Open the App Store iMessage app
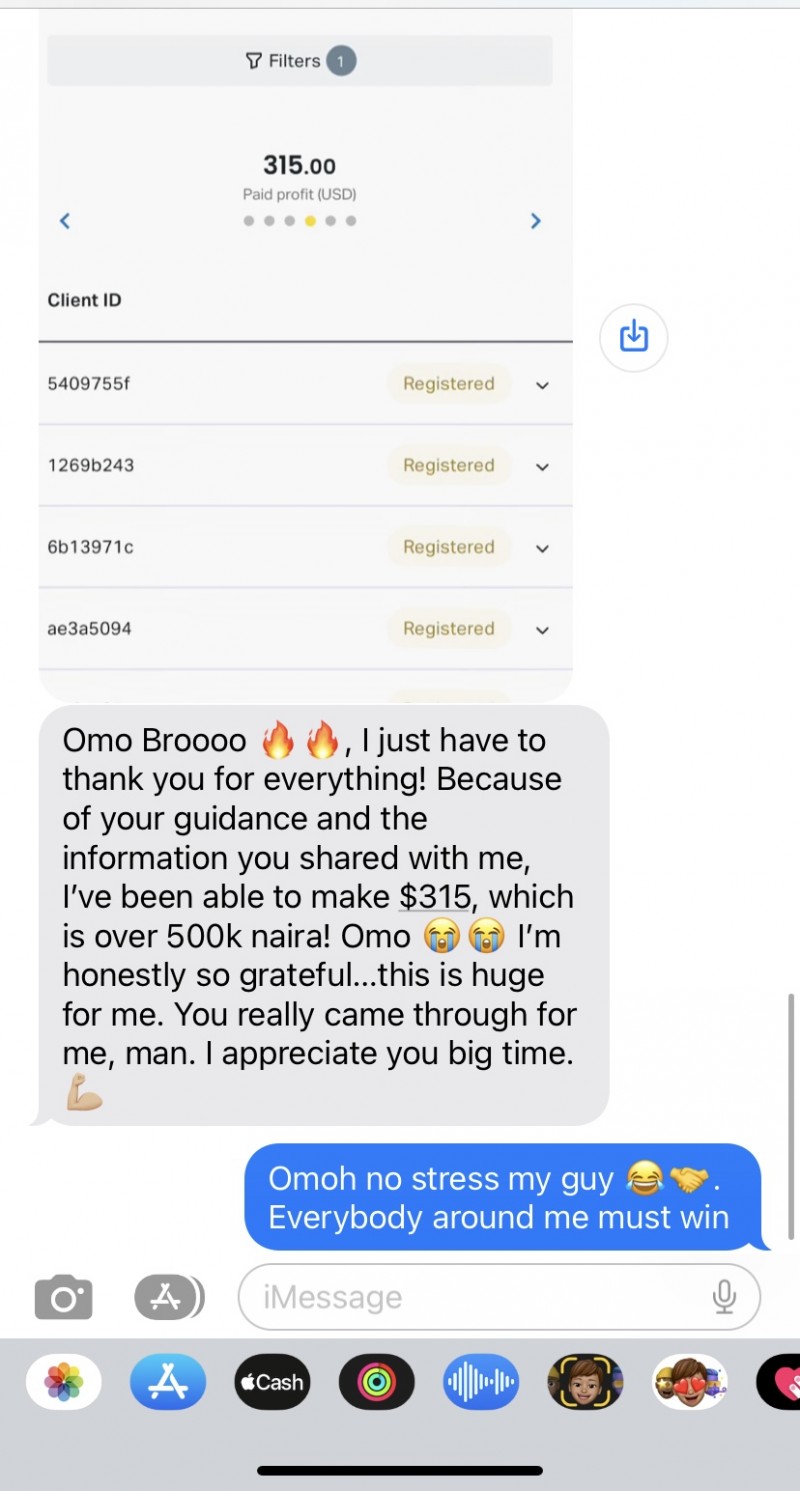The image size is (800, 1491). click(168, 1382)
